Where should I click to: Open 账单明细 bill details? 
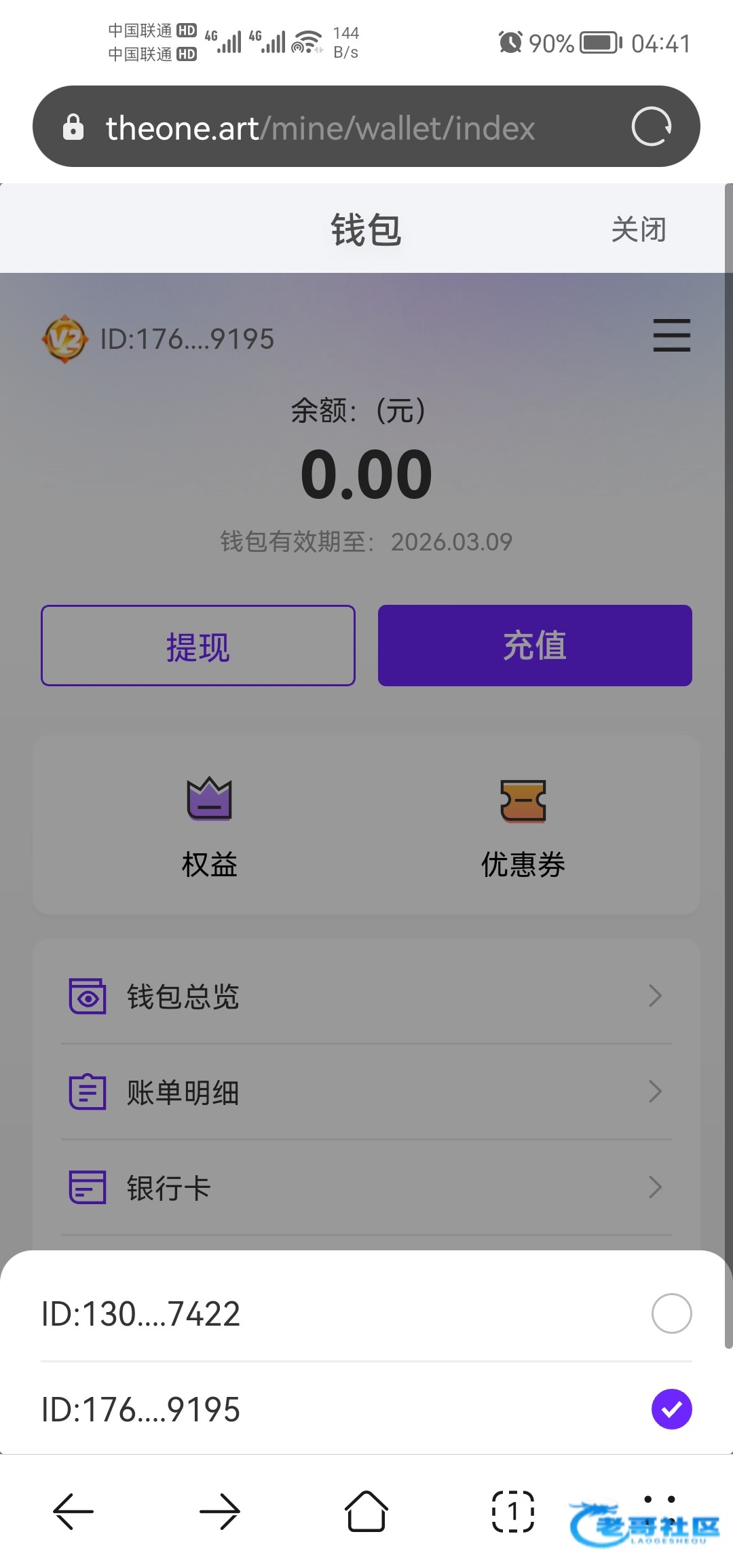tap(366, 1092)
